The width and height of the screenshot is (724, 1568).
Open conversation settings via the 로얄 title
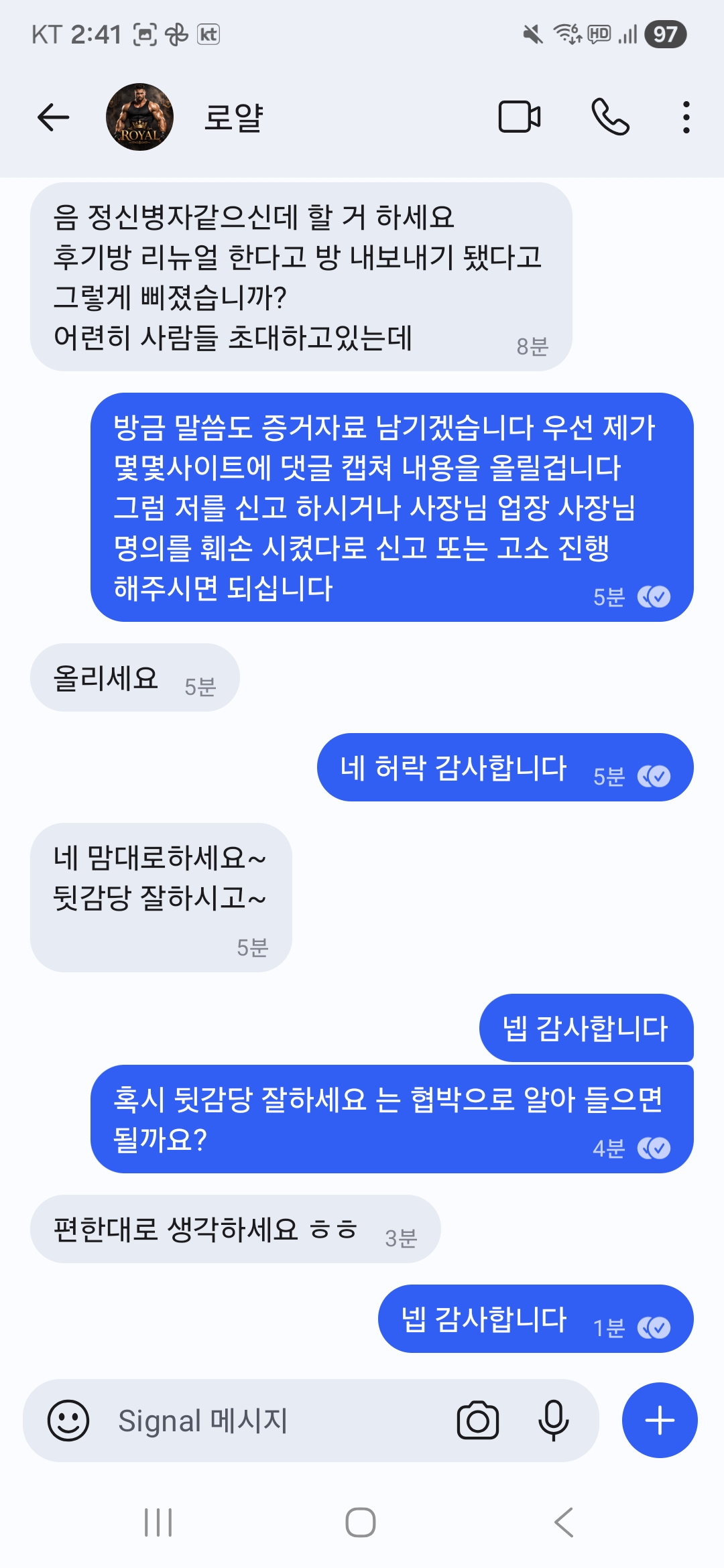pyautogui.click(x=234, y=118)
